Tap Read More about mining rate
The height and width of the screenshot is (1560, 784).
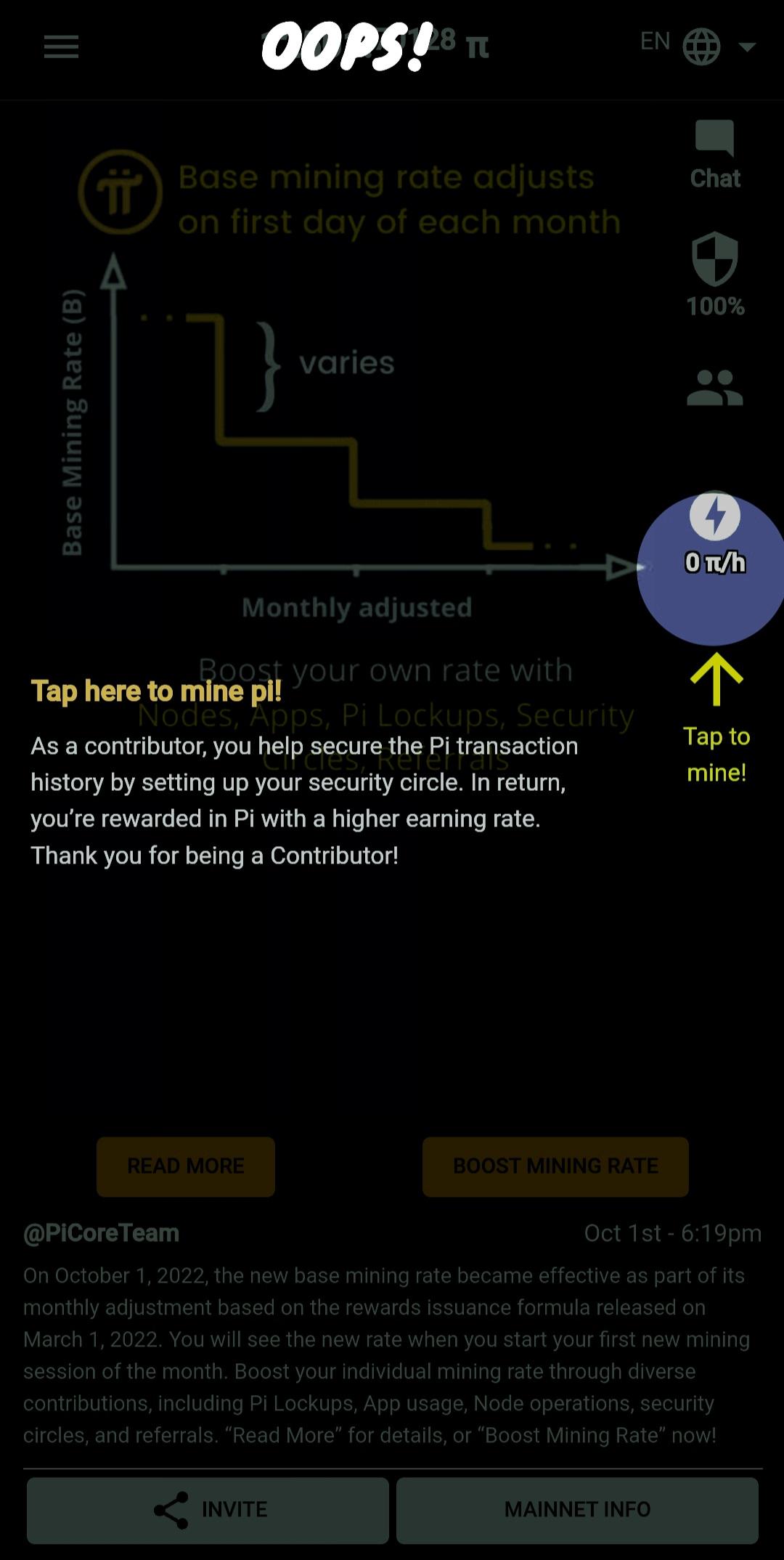coord(186,1166)
